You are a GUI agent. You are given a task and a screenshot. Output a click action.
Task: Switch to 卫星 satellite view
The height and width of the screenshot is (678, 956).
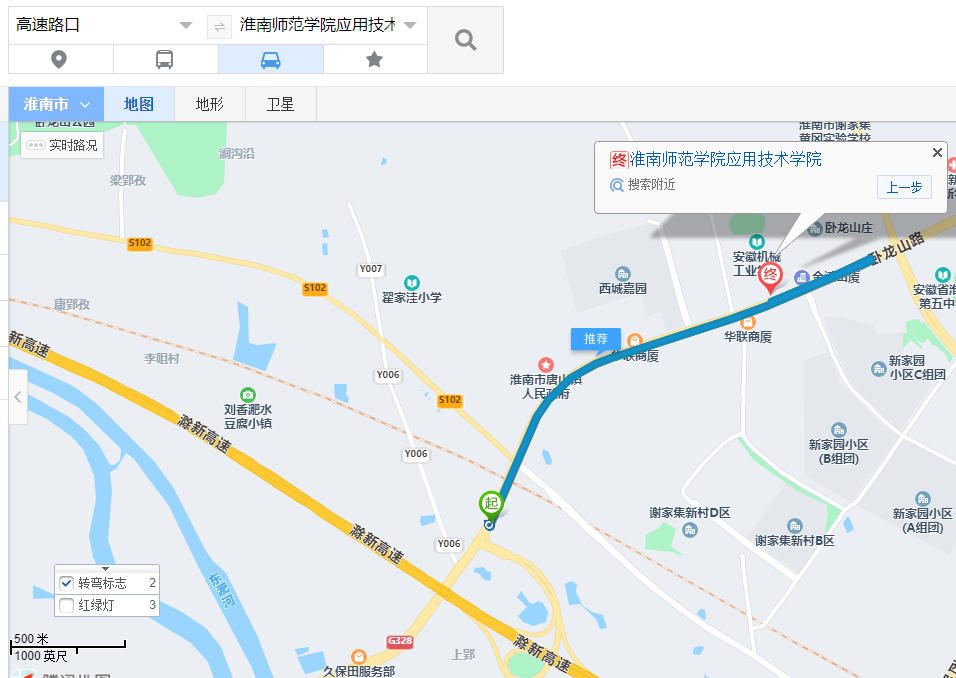point(280,104)
